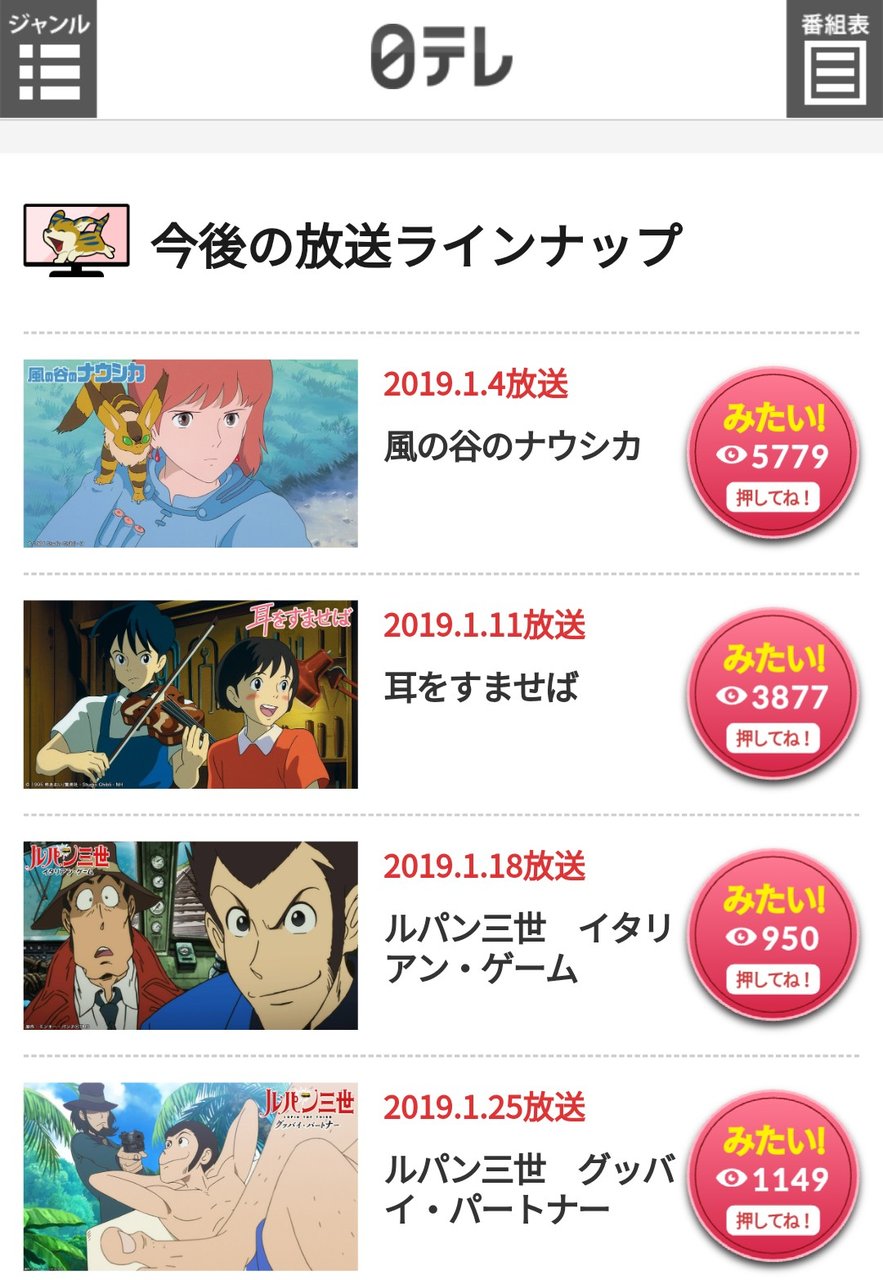Click the Nausicaä movie thumbnail
The height and width of the screenshot is (1280, 883).
pos(190,448)
